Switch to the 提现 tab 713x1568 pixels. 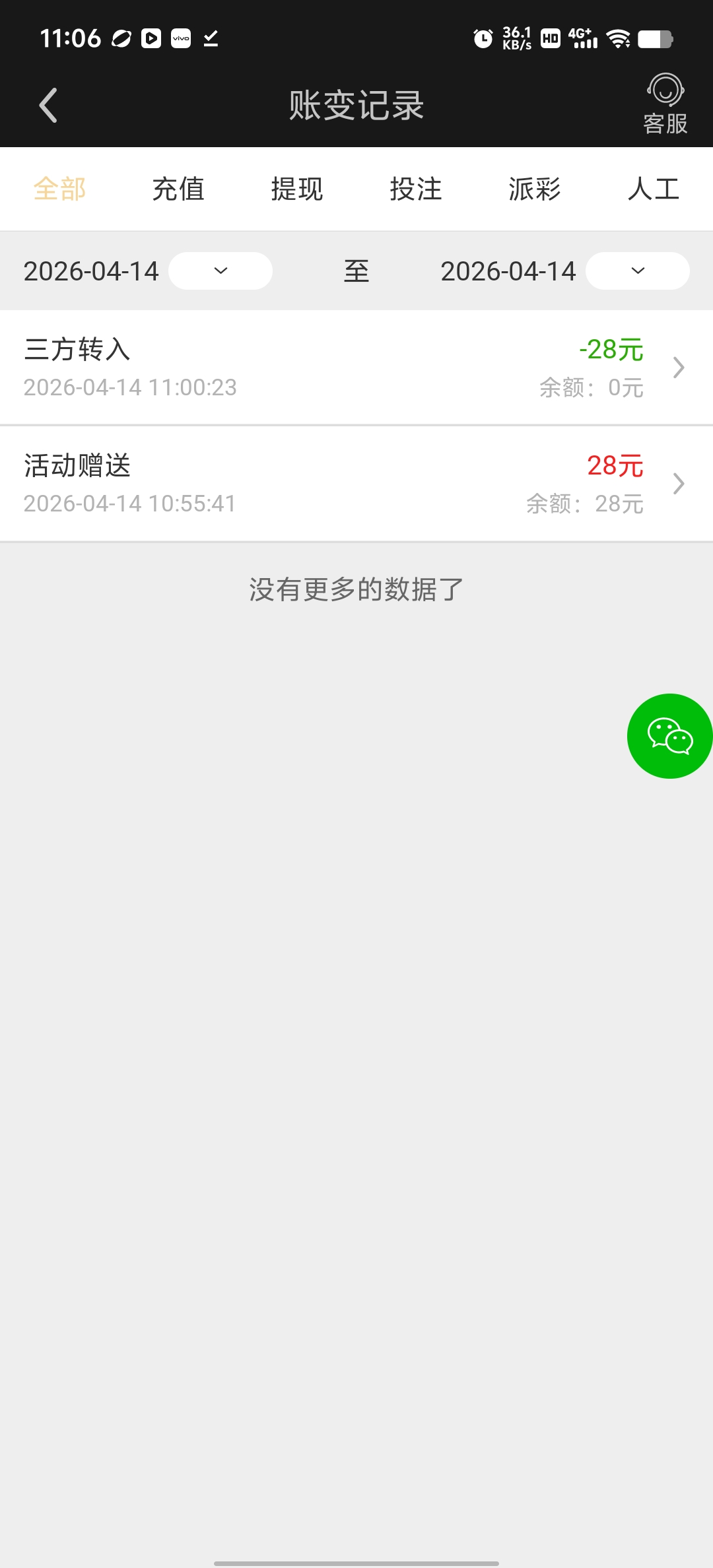(297, 189)
